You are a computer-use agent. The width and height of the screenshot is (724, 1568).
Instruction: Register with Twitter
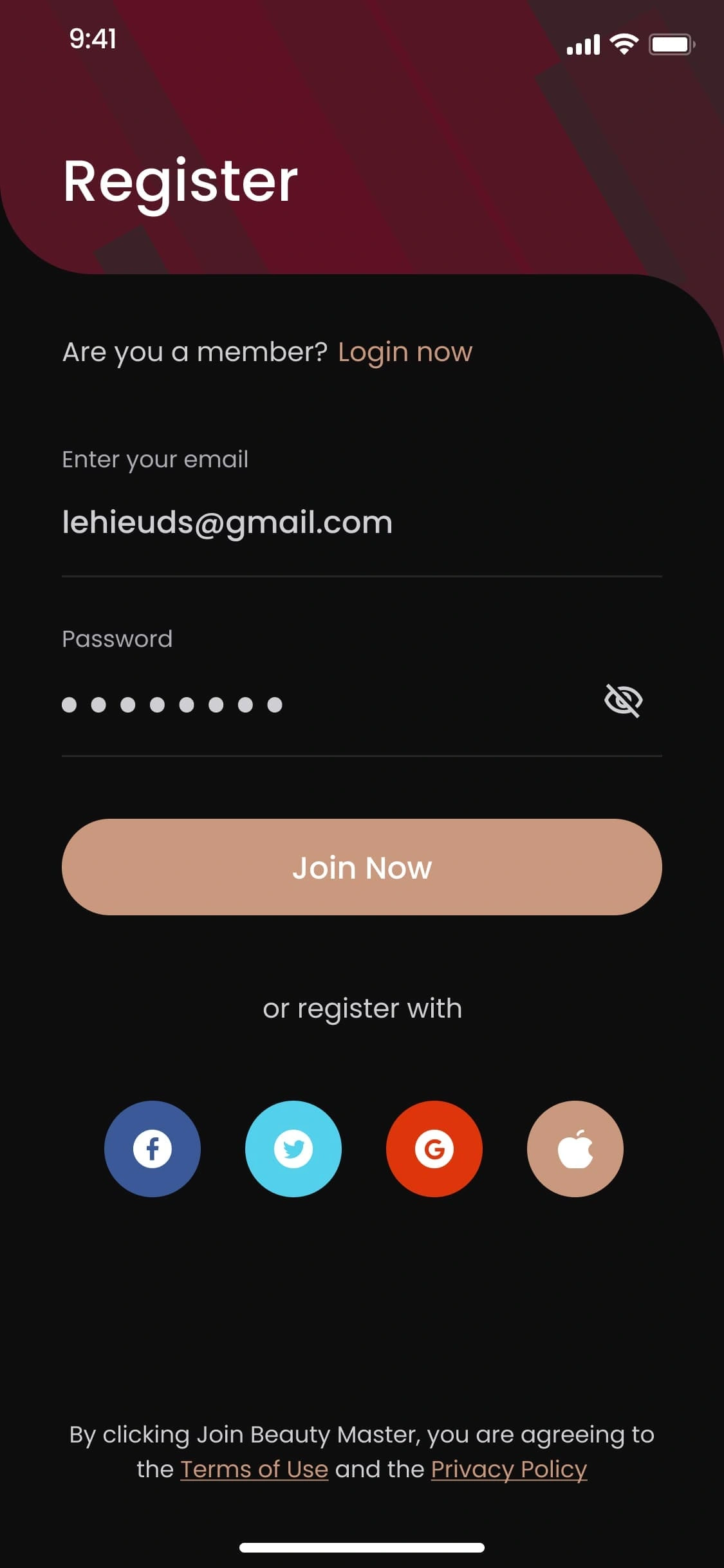(x=293, y=1149)
